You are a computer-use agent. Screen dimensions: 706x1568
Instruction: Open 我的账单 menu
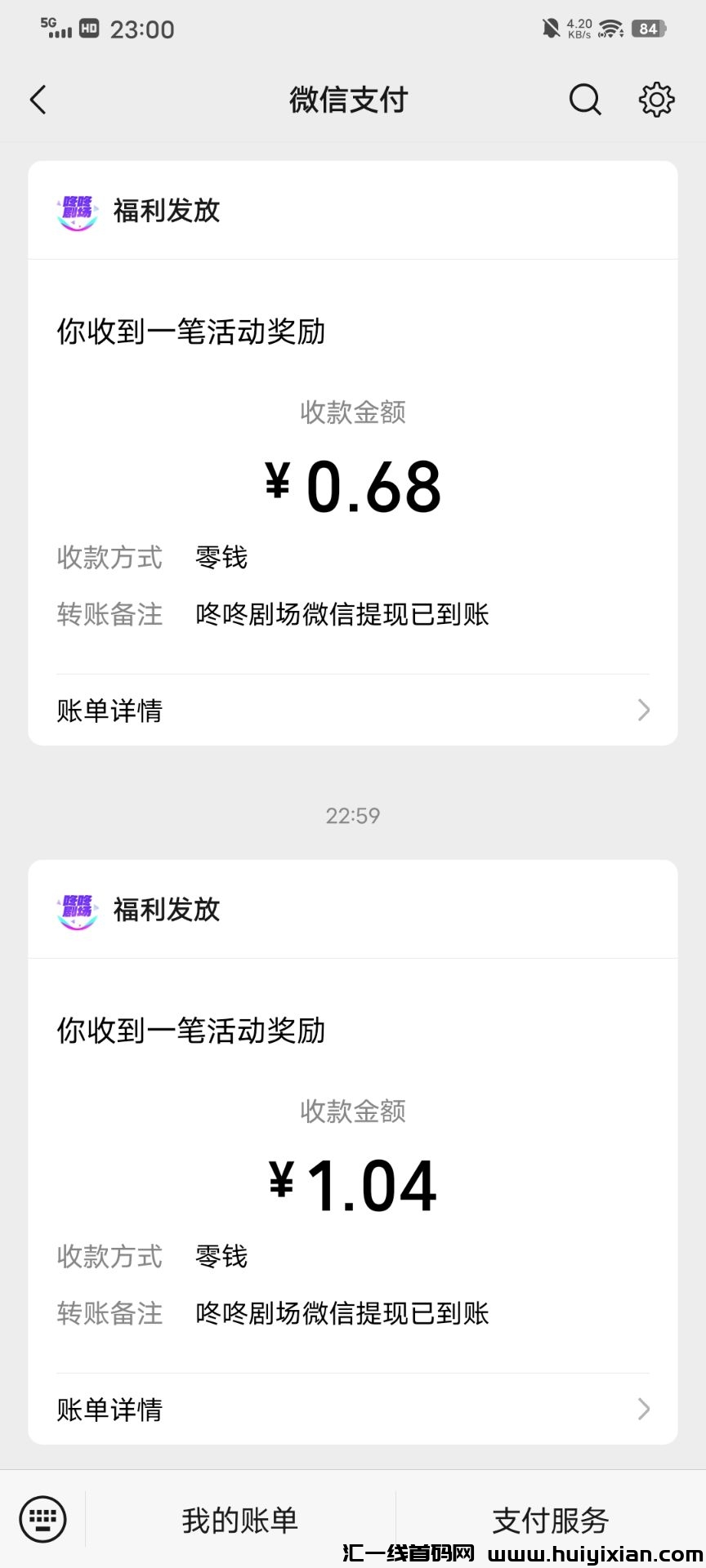240,1521
